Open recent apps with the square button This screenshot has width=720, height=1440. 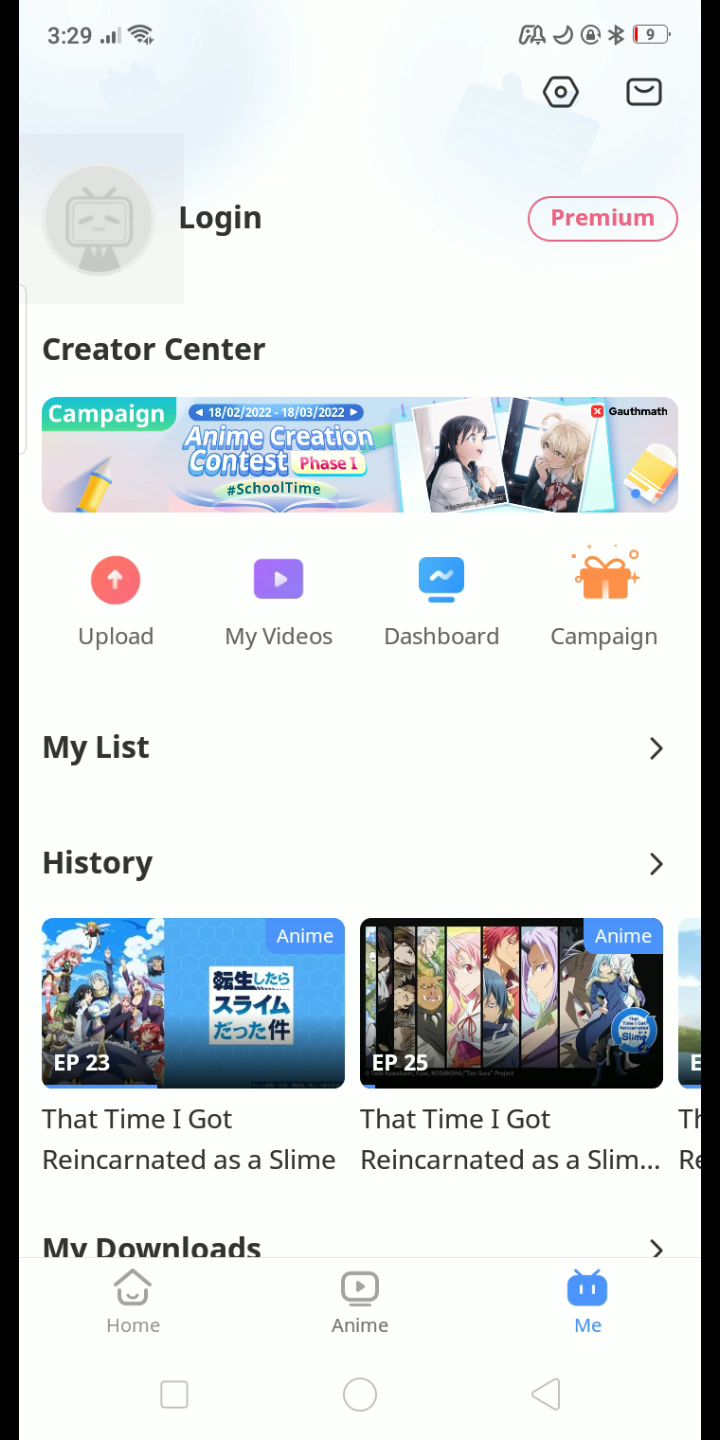174,1394
